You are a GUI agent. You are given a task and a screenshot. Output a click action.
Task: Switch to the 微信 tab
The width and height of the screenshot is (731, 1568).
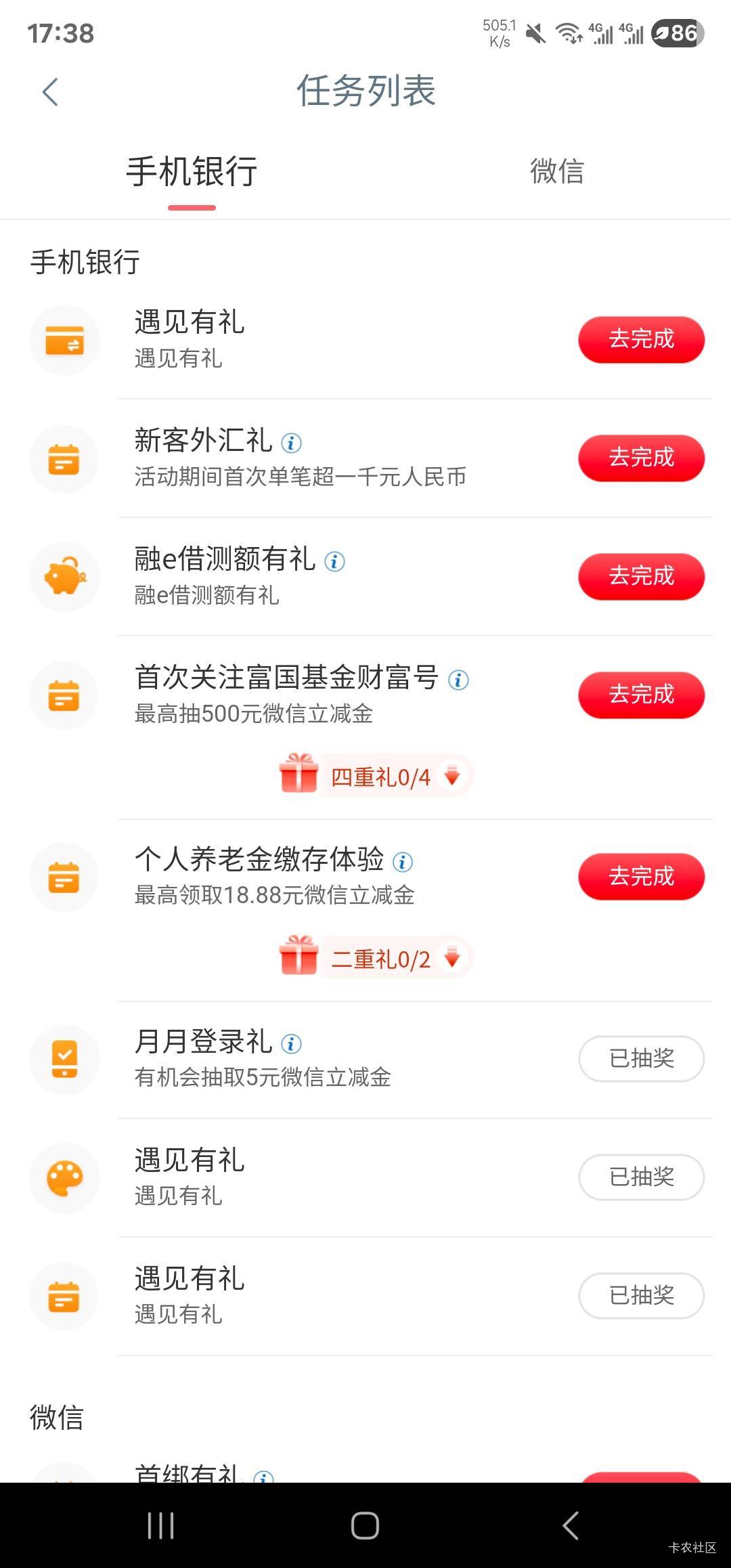tap(556, 171)
